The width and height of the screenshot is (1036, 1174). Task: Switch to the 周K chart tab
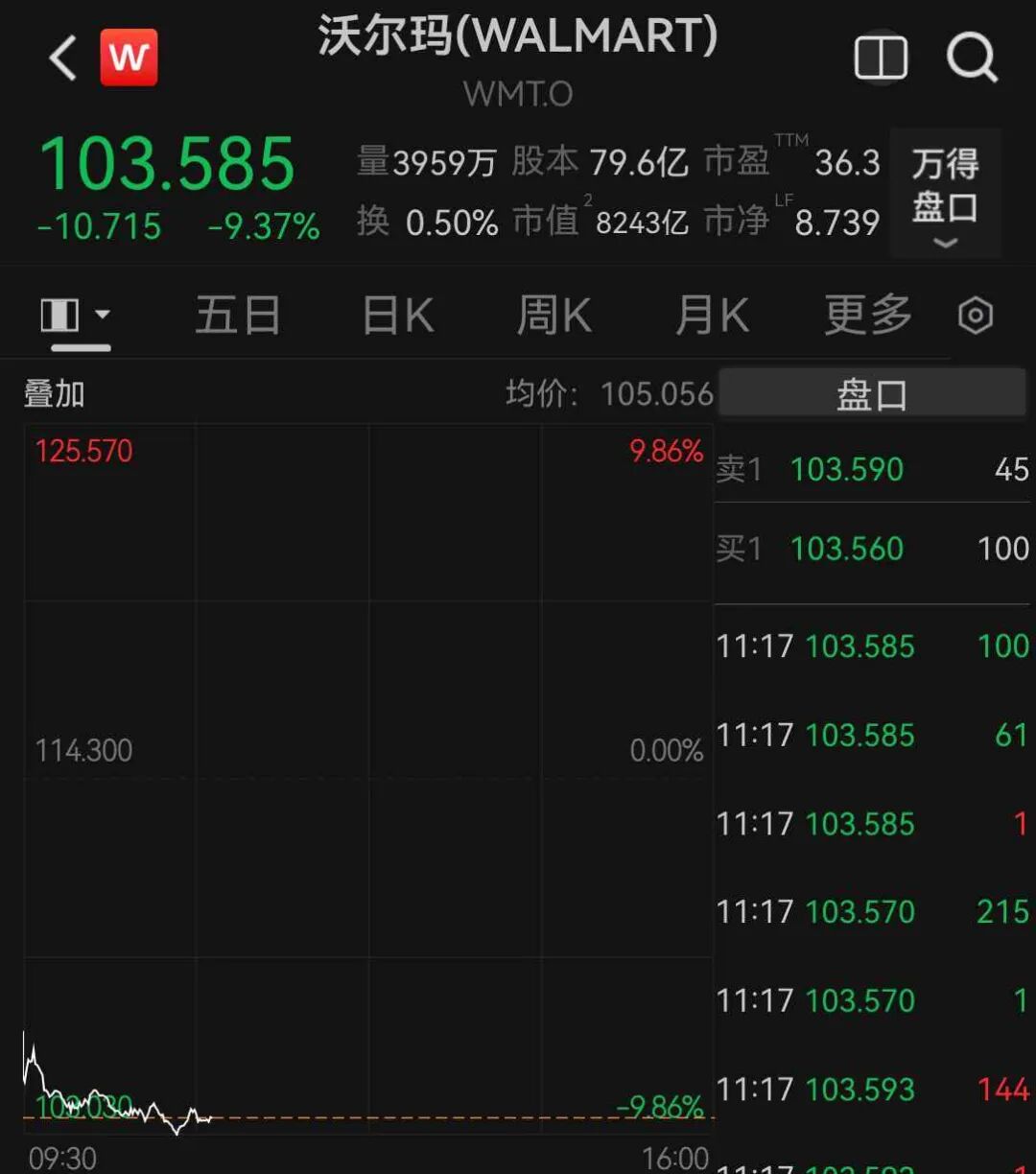(554, 316)
